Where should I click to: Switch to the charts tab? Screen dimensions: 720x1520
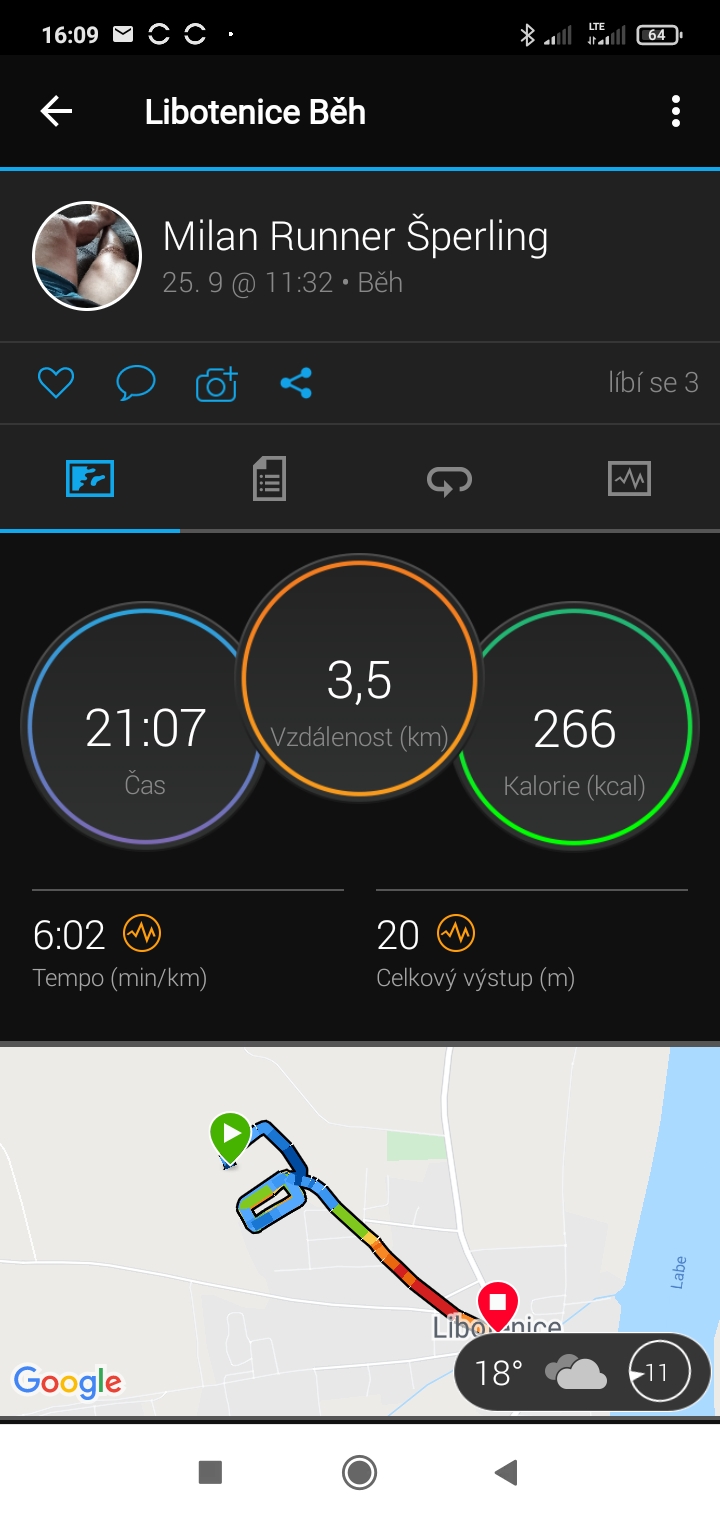(629, 479)
